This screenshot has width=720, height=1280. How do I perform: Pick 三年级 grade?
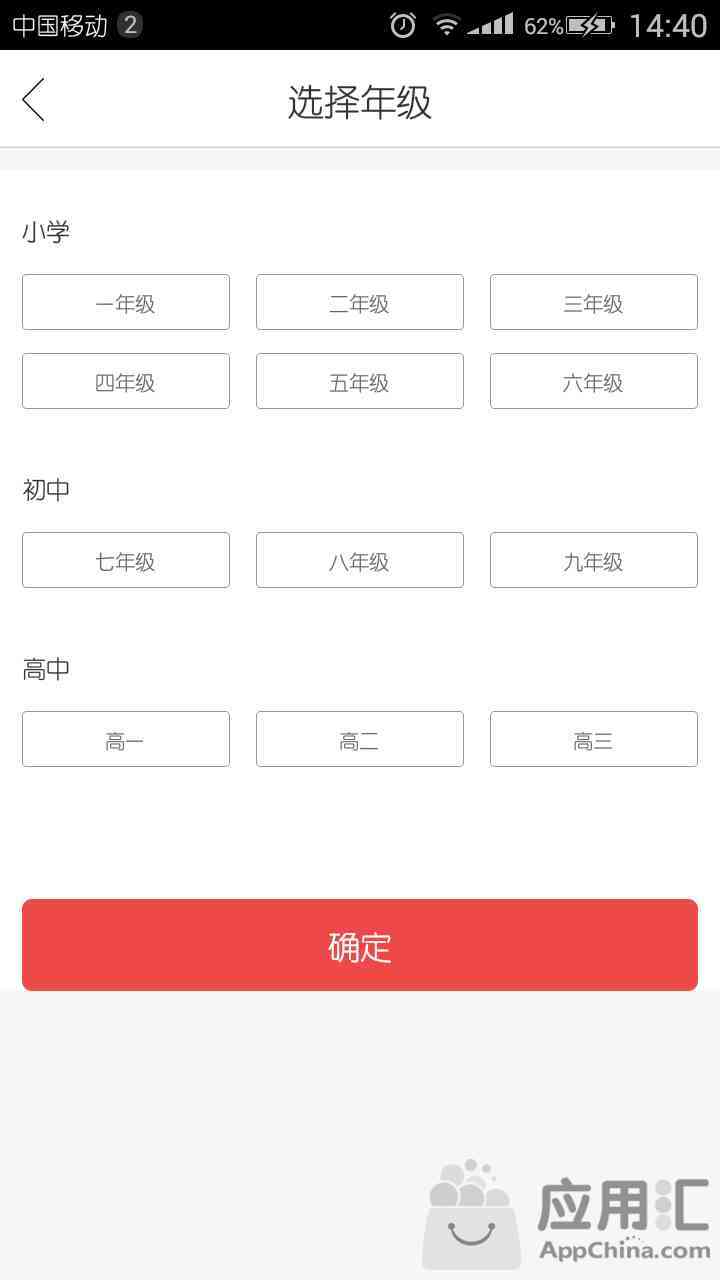point(594,302)
